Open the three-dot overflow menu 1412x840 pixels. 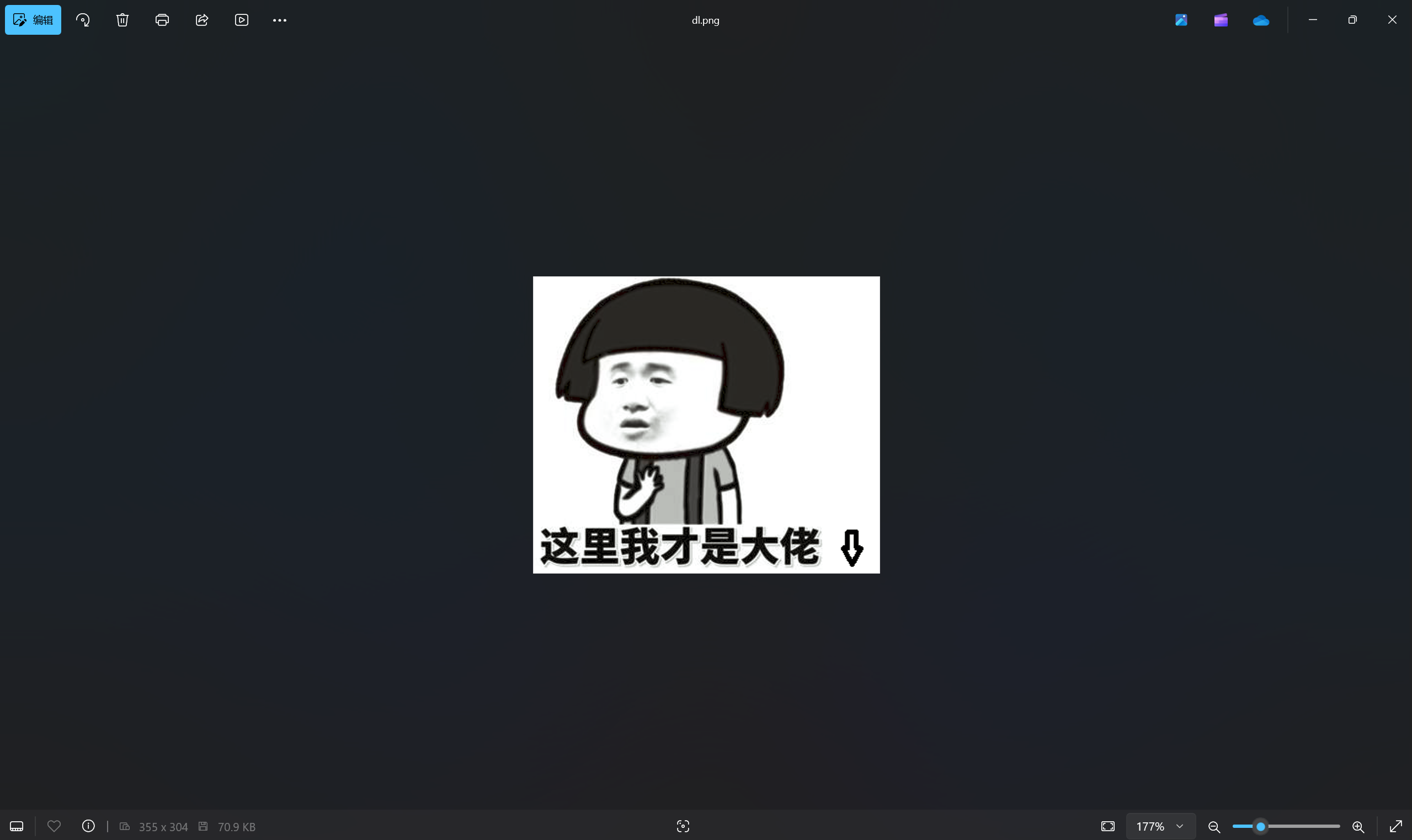point(280,20)
